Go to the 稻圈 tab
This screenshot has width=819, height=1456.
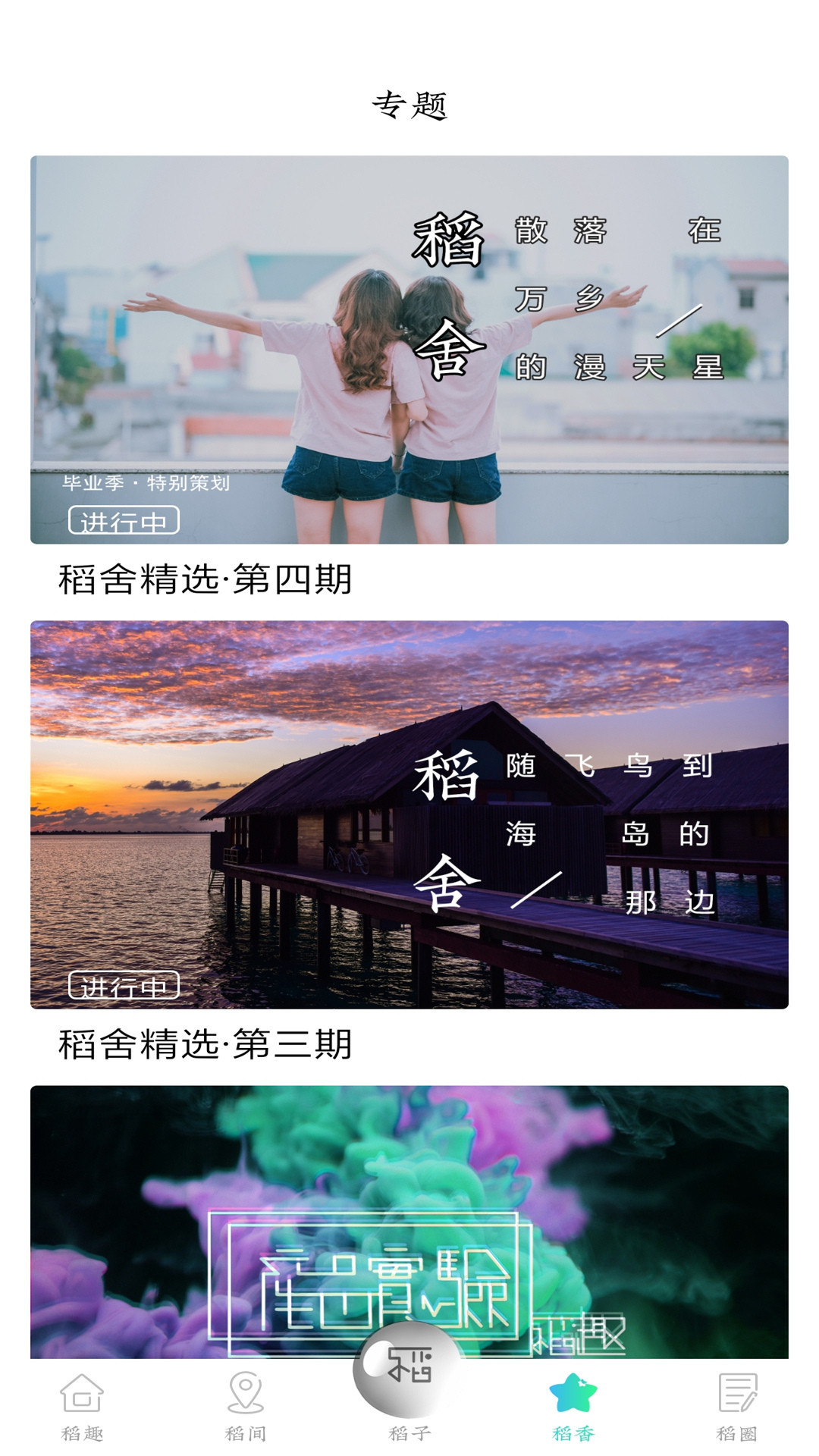click(x=737, y=1406)
